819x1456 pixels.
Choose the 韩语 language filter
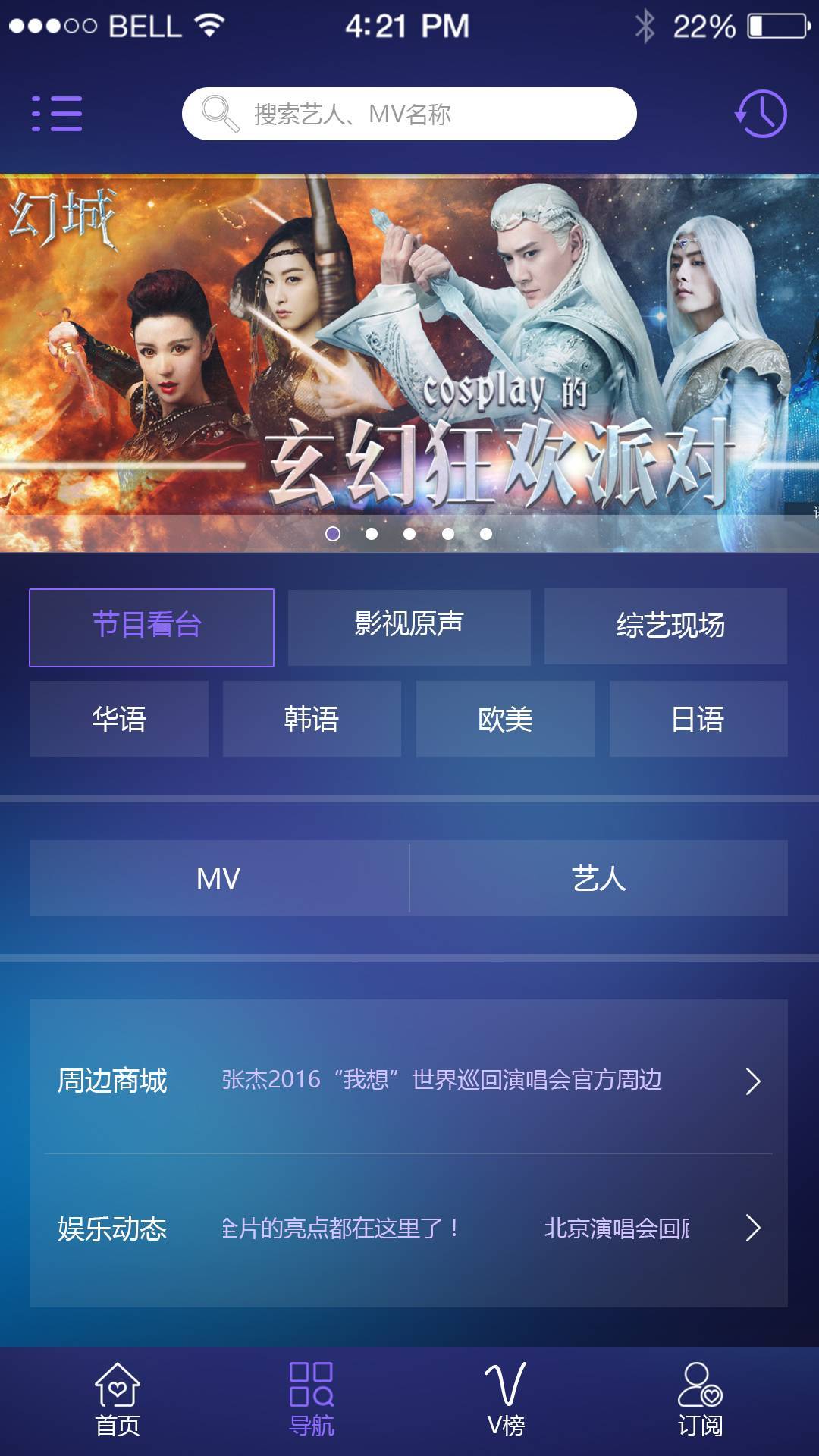click(x=312, y=719)
